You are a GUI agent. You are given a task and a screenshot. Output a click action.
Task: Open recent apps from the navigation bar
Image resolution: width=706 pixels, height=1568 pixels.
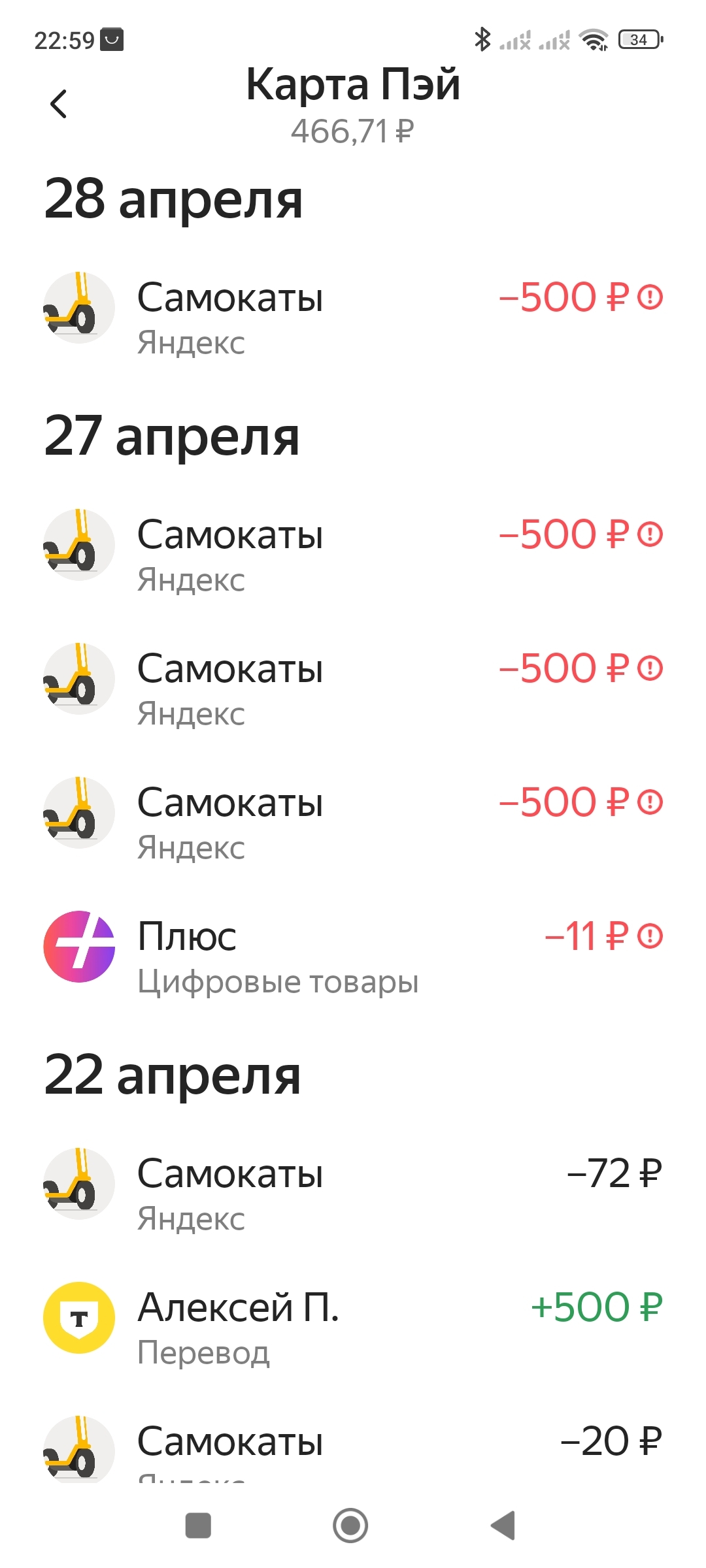(198, 1526)
